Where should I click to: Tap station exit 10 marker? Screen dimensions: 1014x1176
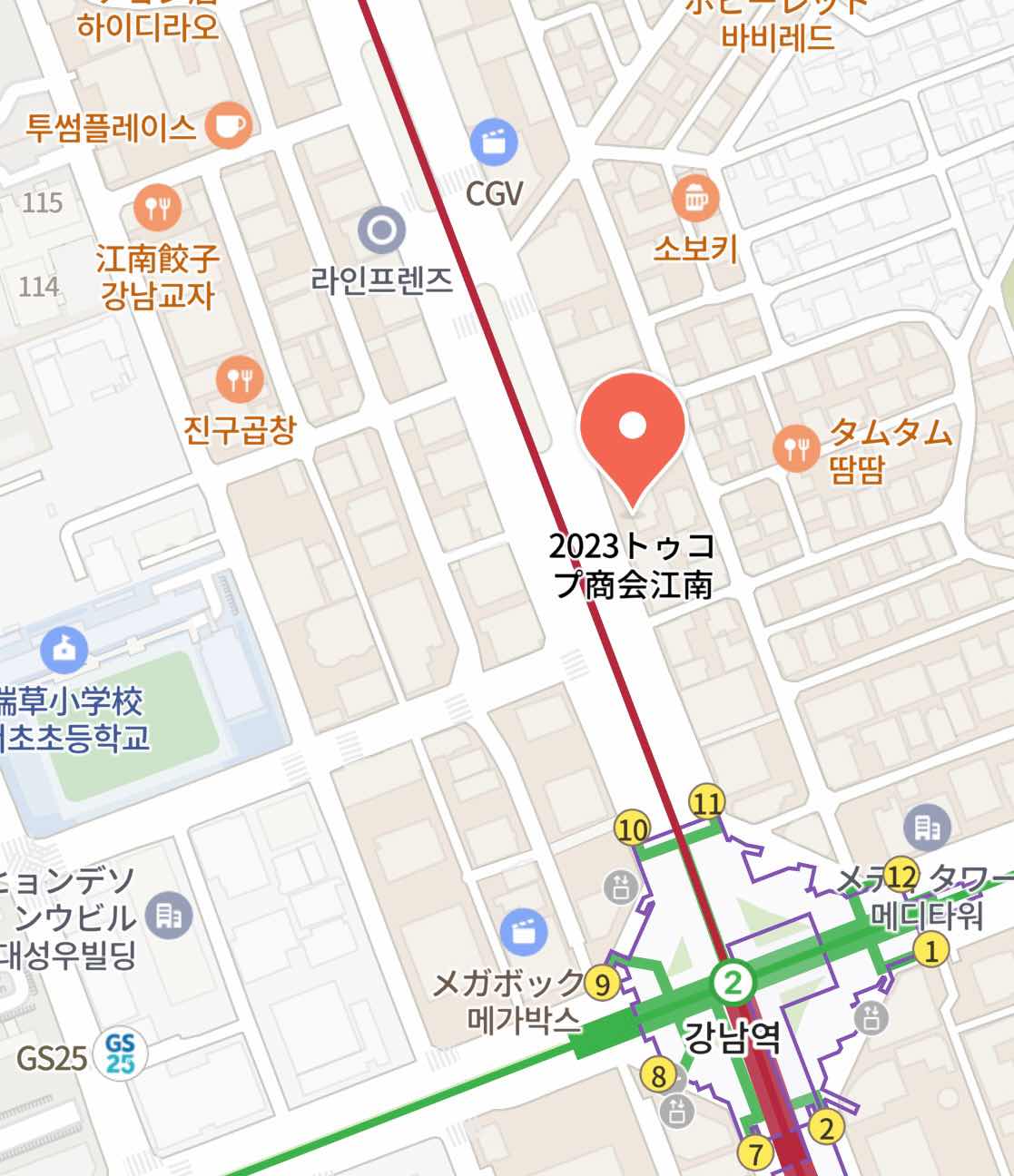(x=633, y=828)
